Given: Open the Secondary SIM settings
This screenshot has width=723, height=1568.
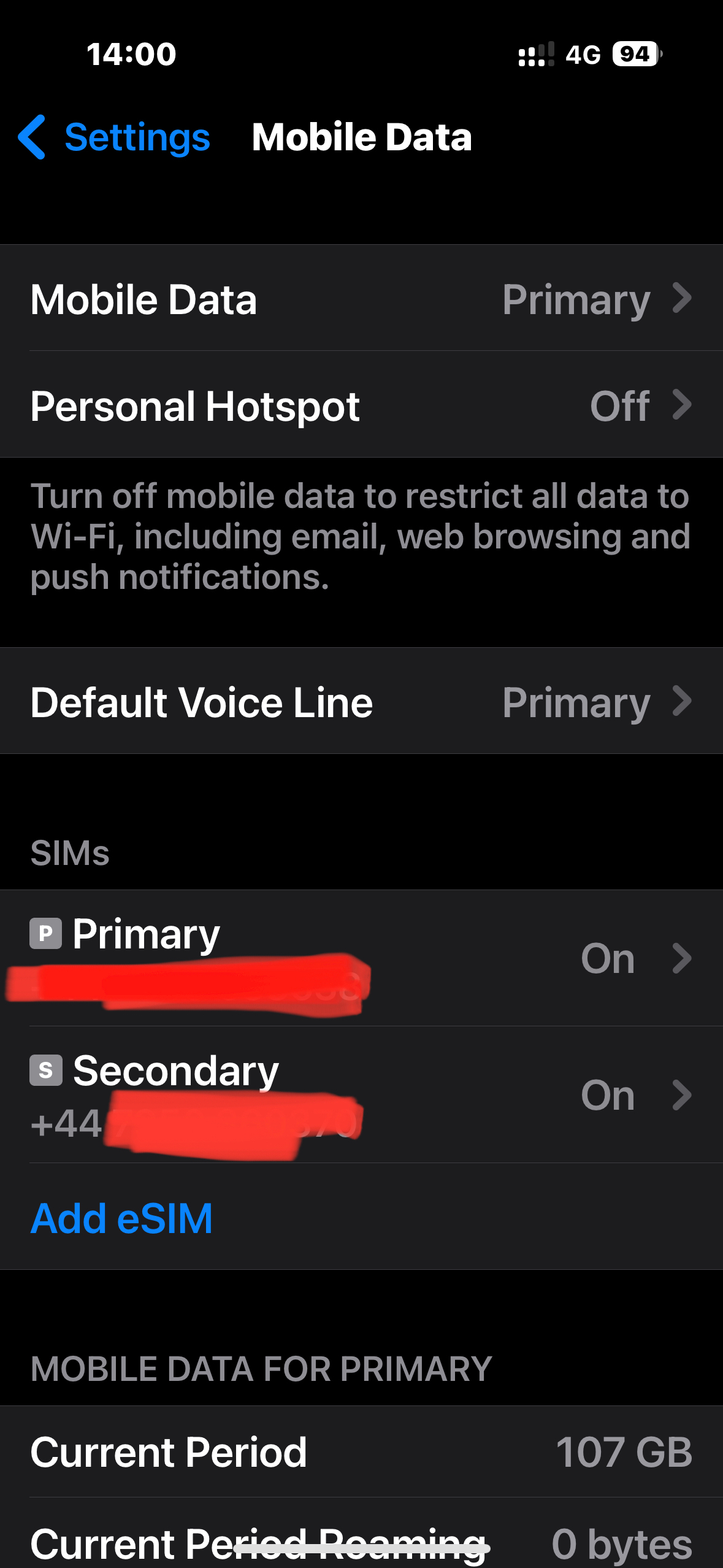Looking at the screenshot, I should [361, 1095].
